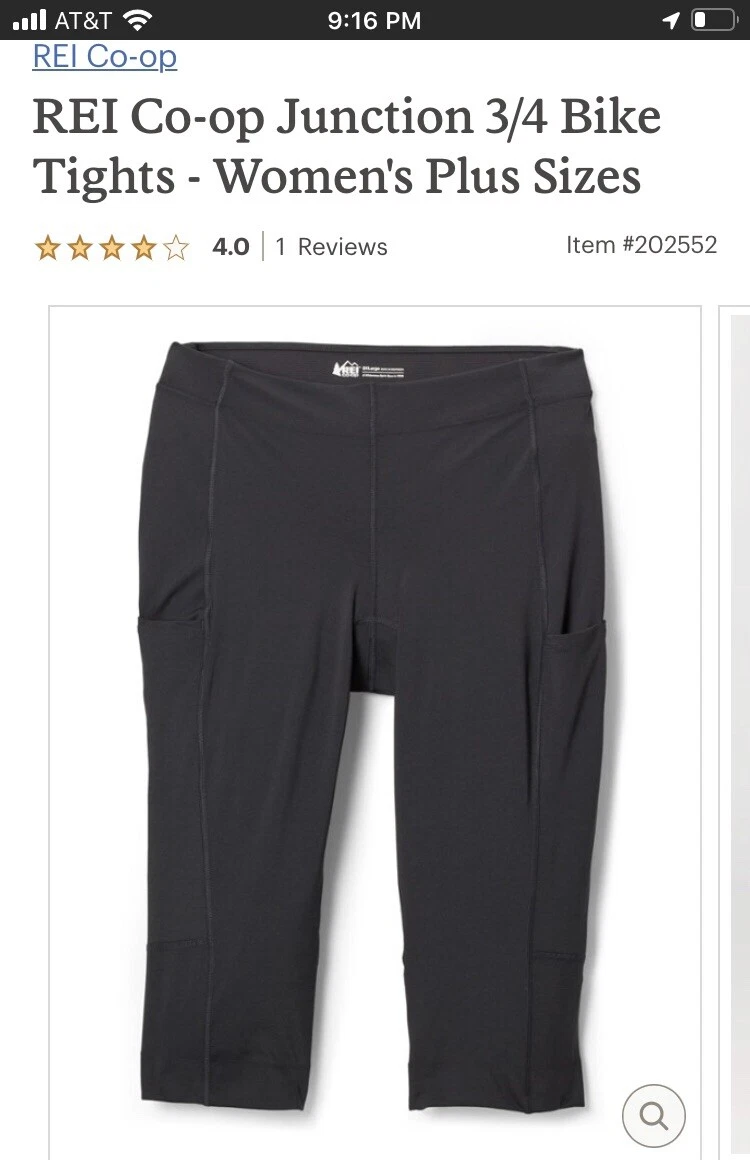Open the REI Co-op brand link
Viewport: 750px width, 1160px height.
point(104,57)
